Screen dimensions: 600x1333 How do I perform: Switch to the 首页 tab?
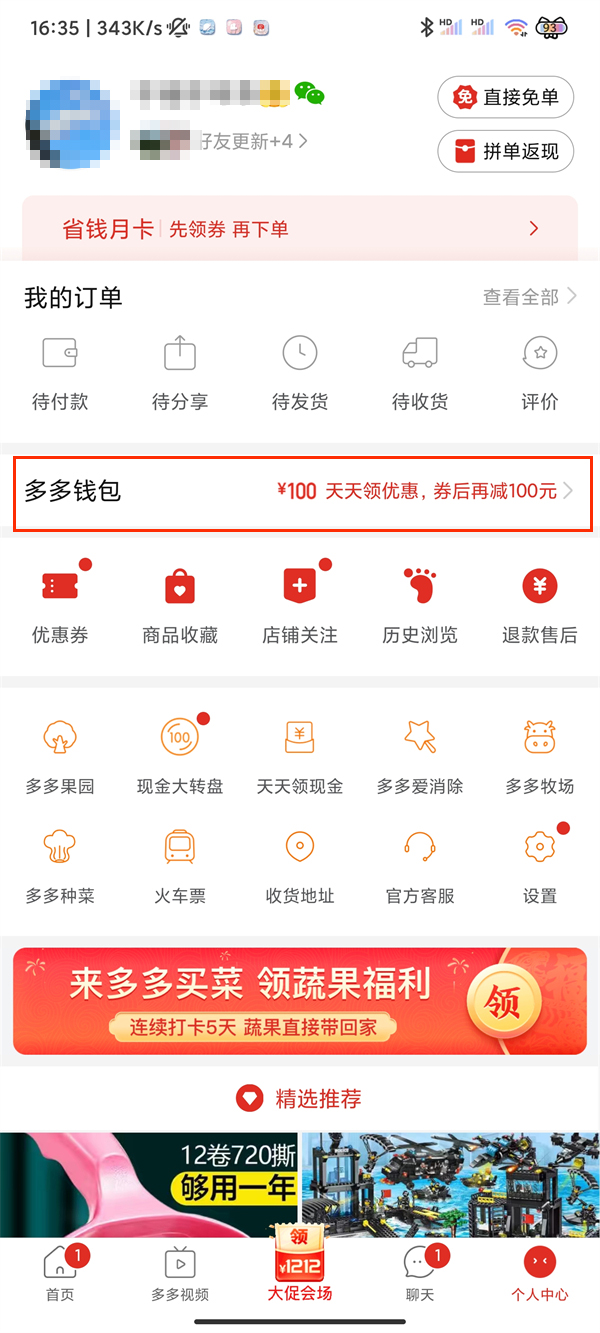(x=60, y=1274)
